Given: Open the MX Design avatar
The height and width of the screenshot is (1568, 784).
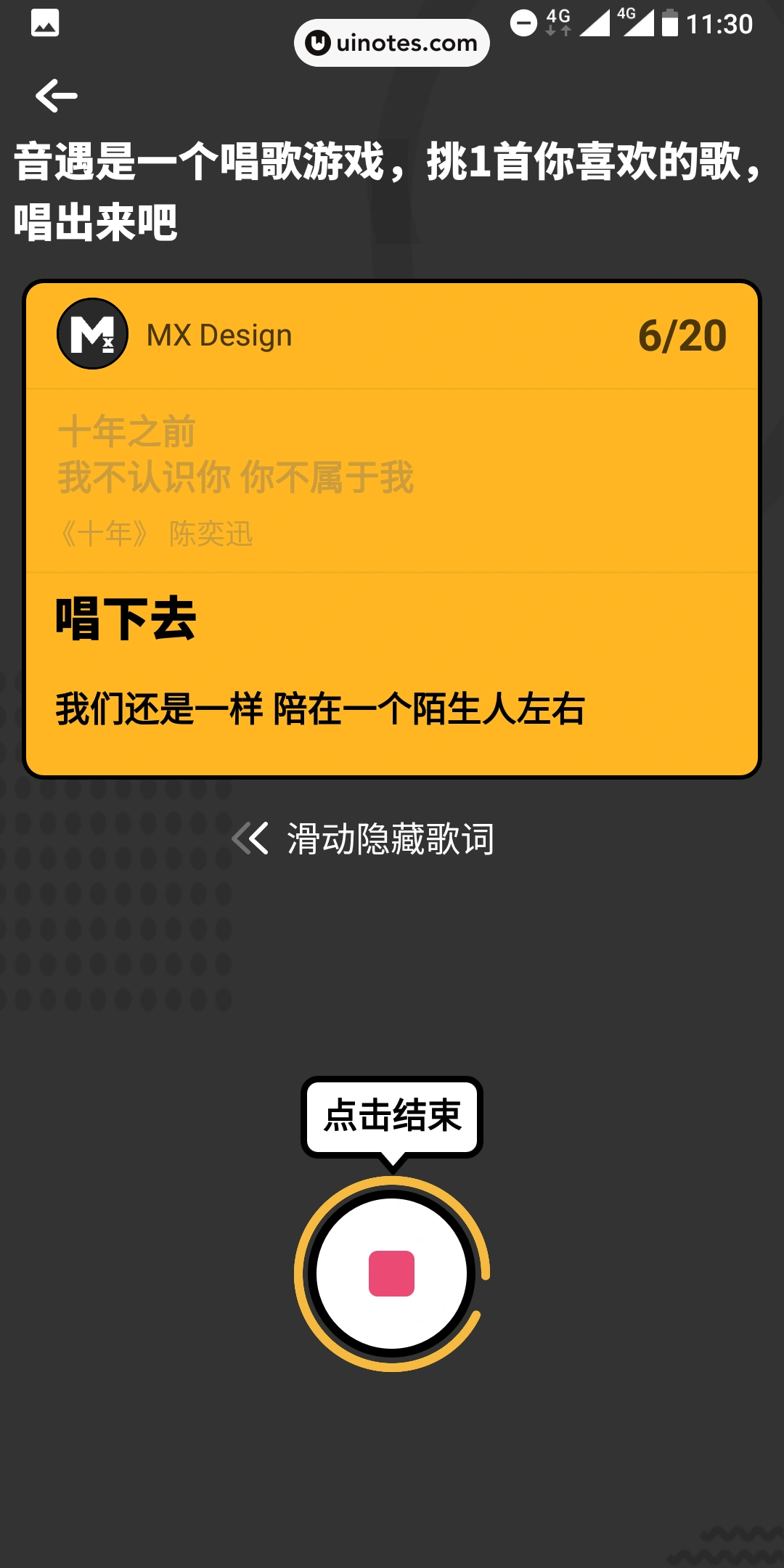Looking at the screenshot, I should (92, 334).
